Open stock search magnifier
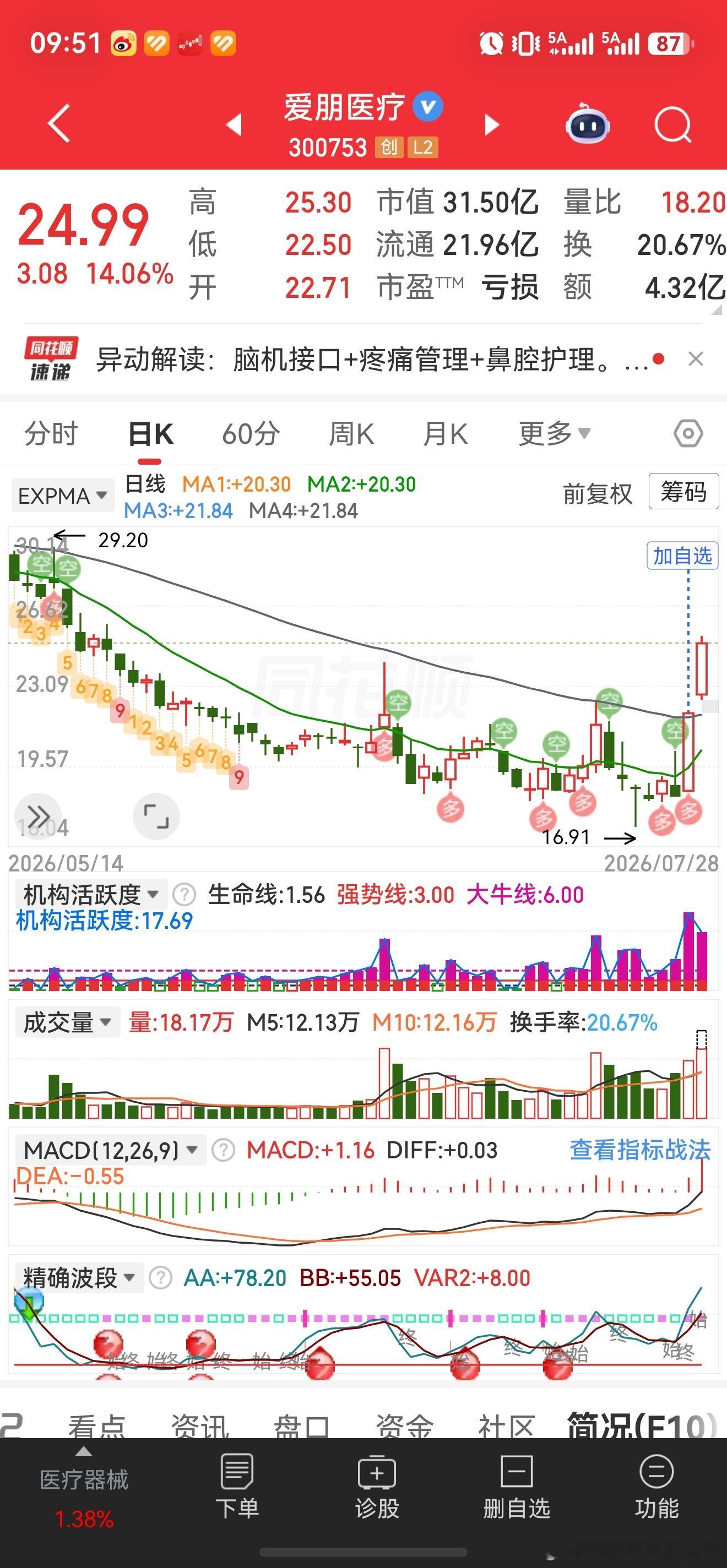This screenshot has height=1568, width=727. 673,125
